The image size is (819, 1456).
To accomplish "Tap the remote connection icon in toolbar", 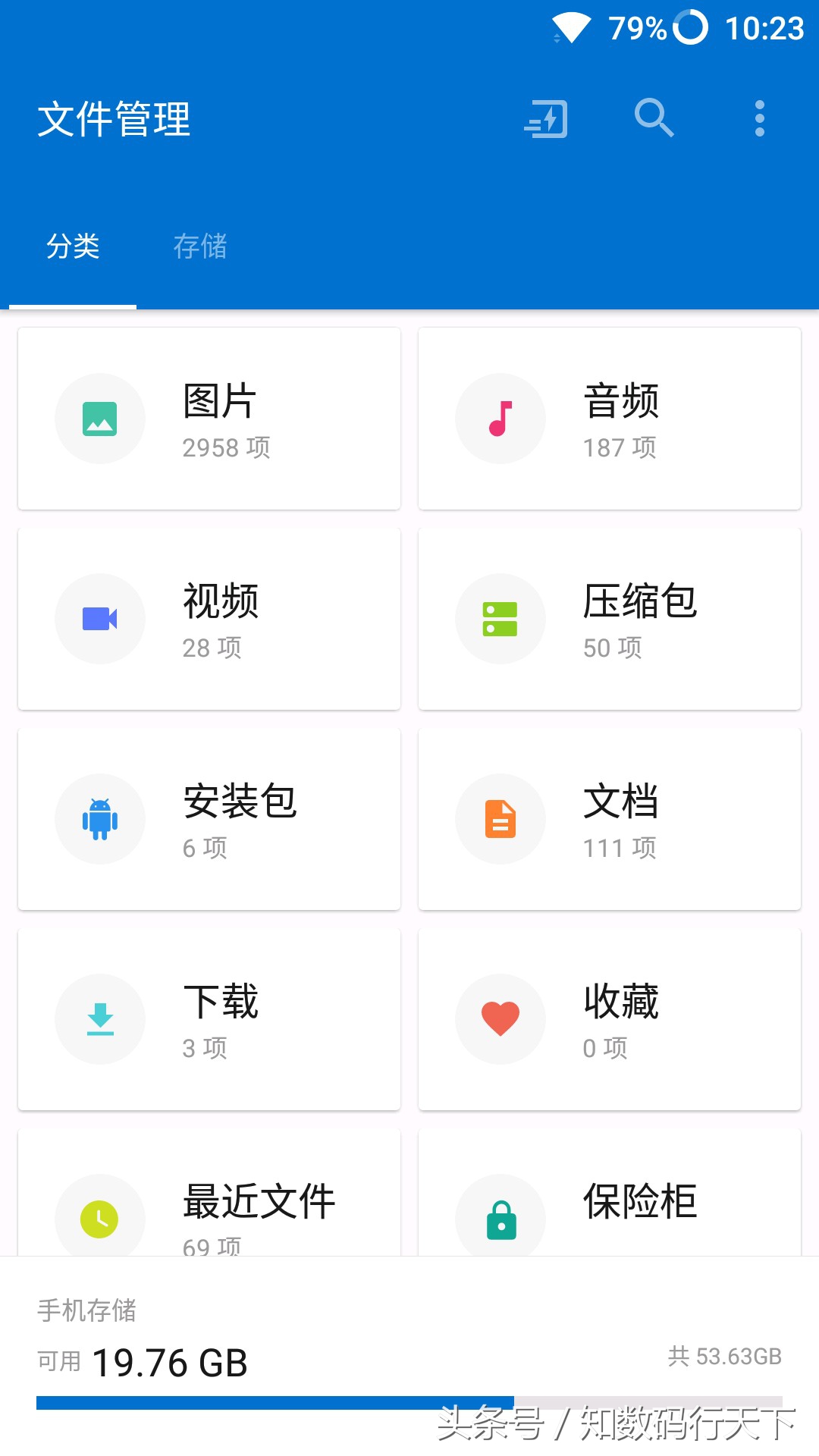I will 545,118.
